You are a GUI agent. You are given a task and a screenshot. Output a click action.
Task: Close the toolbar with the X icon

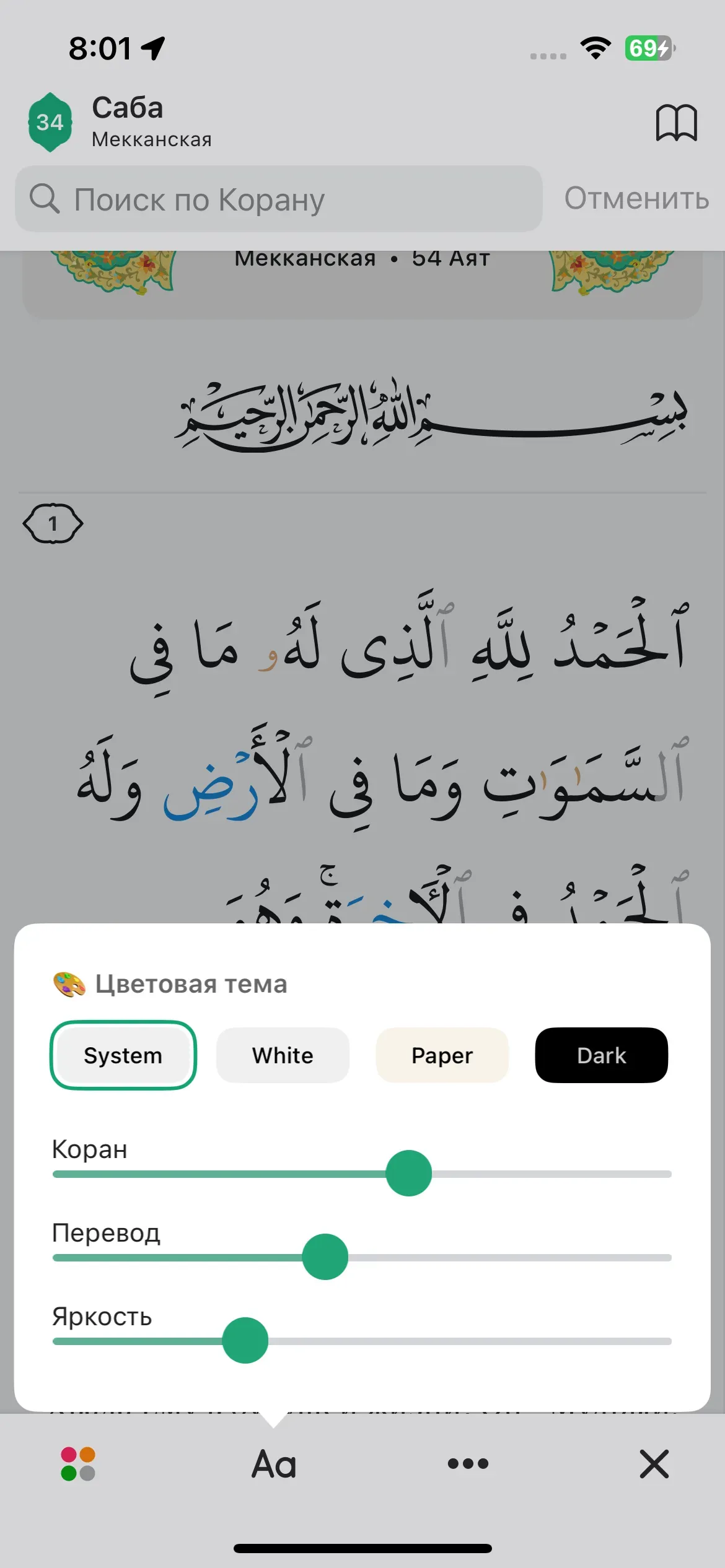click(x=654, y=1464)
